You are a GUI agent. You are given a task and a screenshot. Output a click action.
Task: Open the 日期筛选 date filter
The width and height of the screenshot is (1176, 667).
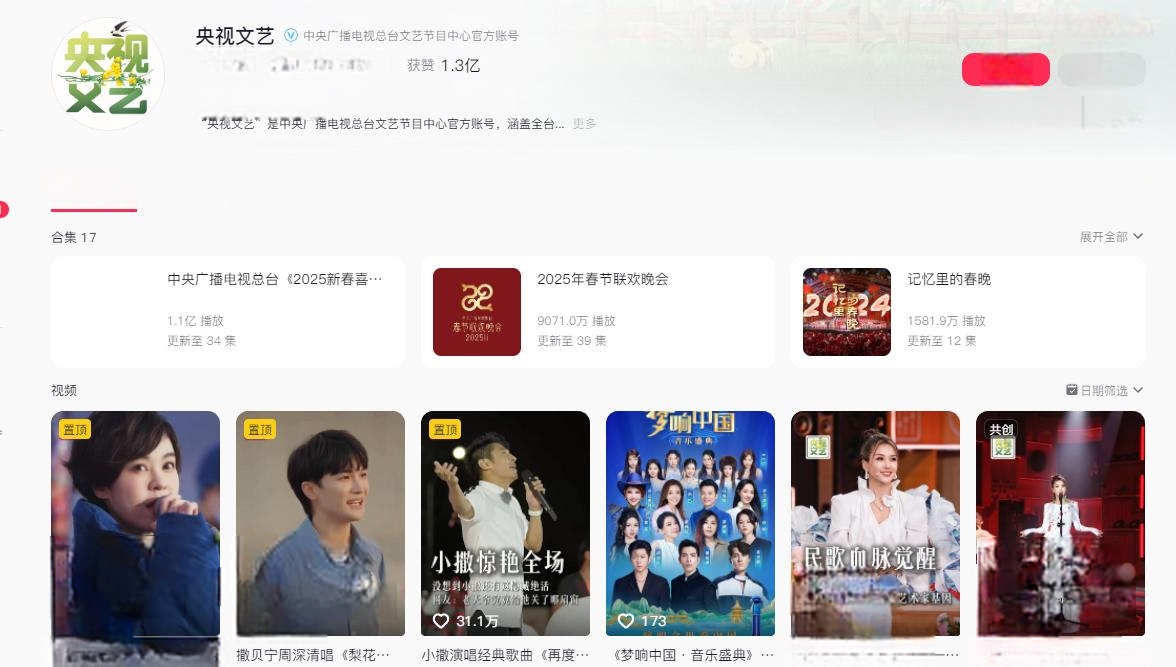click(x=1104, y=390)
